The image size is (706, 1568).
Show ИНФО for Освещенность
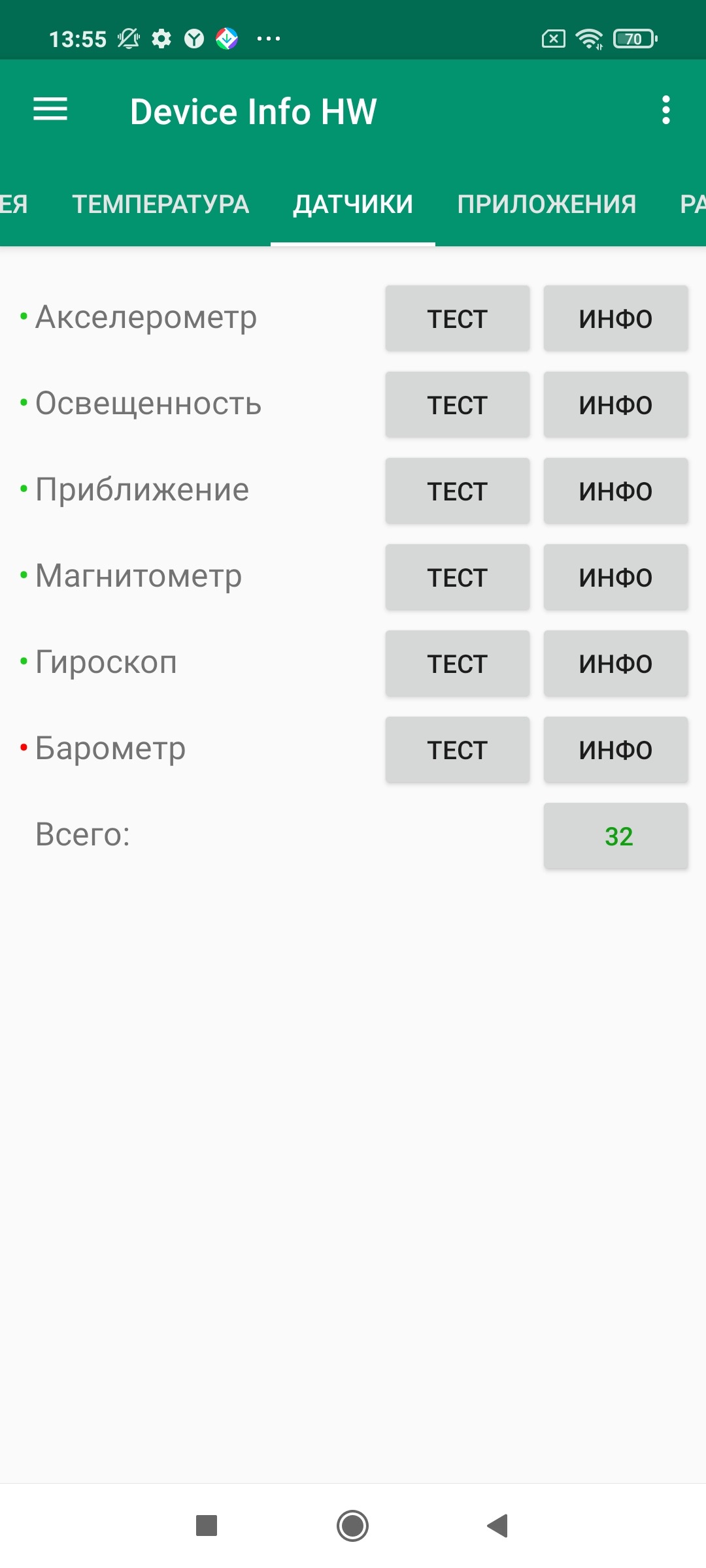pyautogui.click(x=615, y=405)
